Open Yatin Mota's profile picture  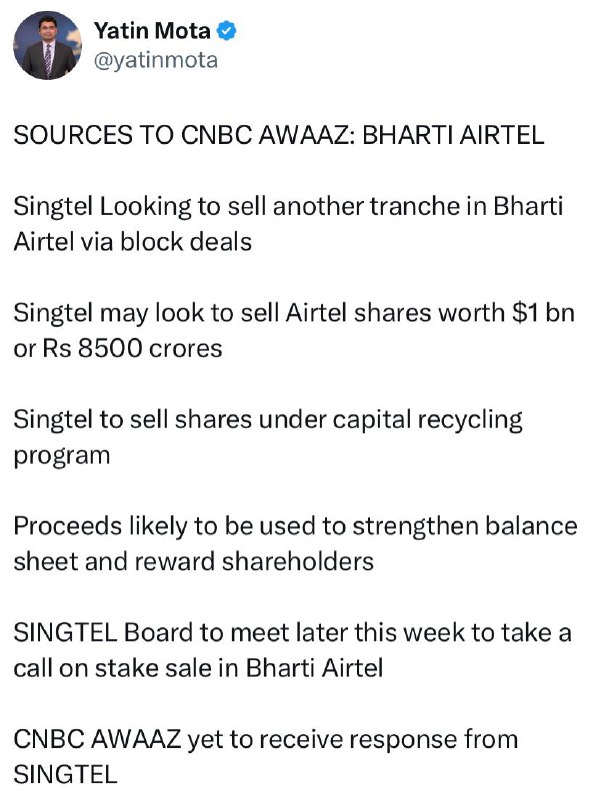coord(47,45)
